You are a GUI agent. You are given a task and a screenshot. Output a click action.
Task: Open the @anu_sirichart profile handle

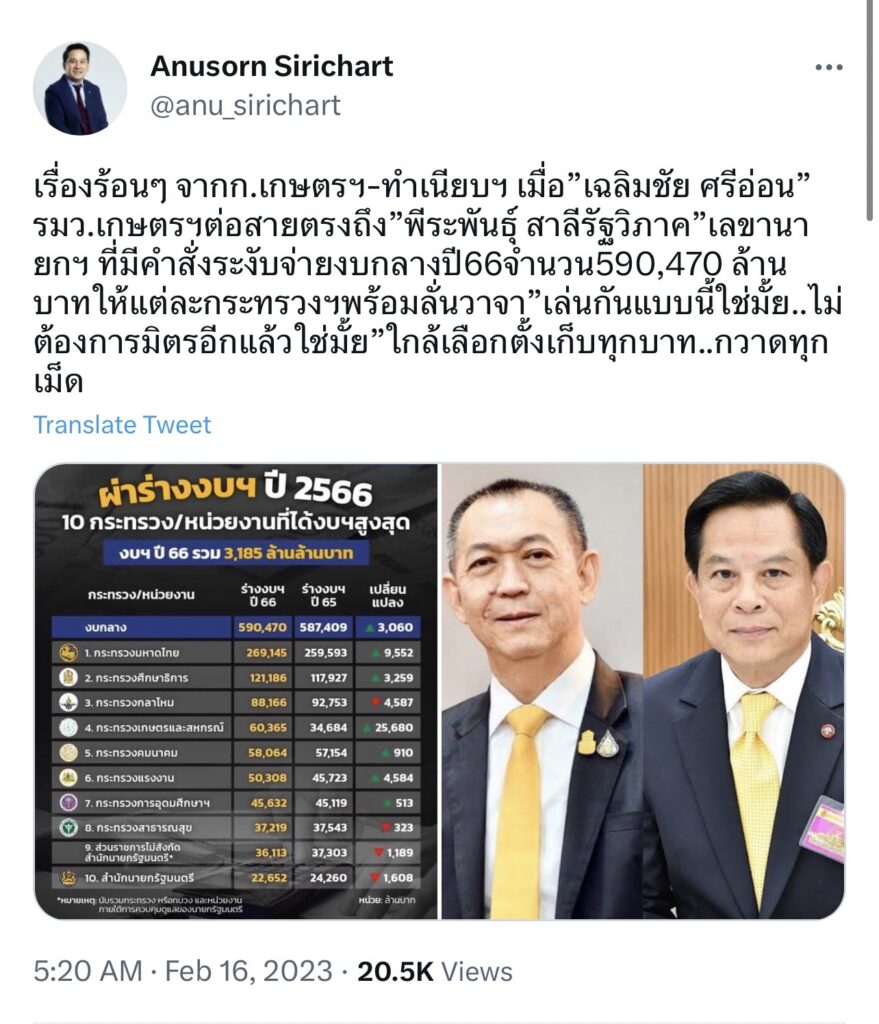pyautogui.click(x=245, y=105)
